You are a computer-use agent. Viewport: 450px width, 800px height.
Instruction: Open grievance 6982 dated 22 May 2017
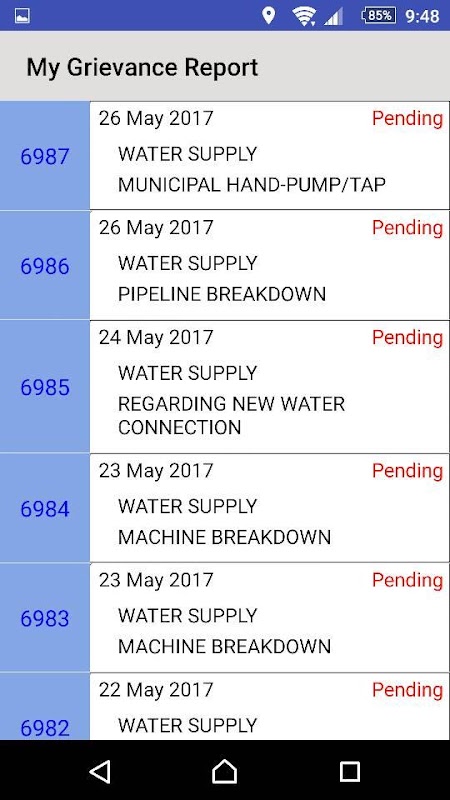225,707
